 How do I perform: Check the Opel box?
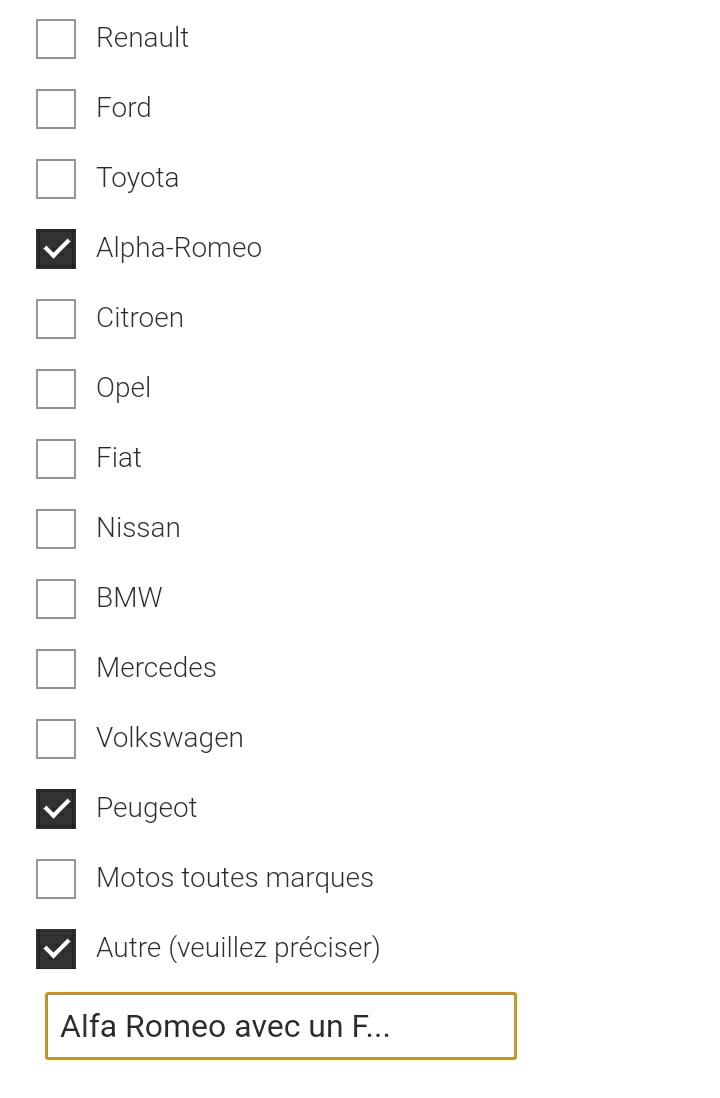(56, 389)
